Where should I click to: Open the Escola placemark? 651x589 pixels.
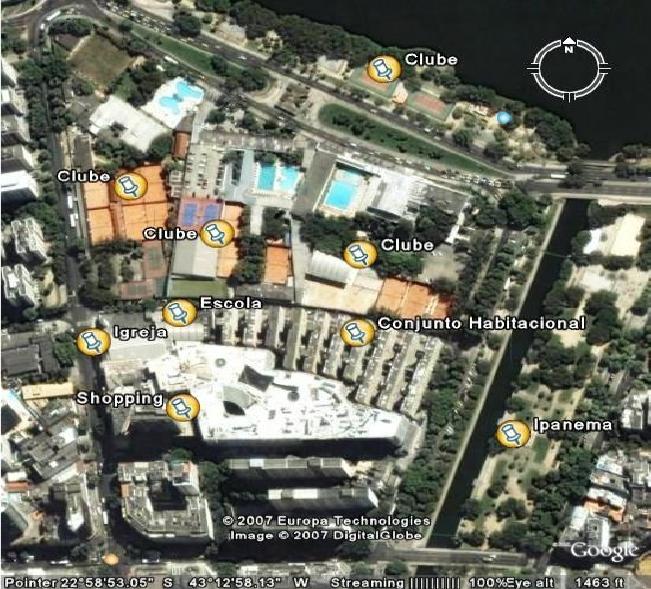[x=179, y=312]
